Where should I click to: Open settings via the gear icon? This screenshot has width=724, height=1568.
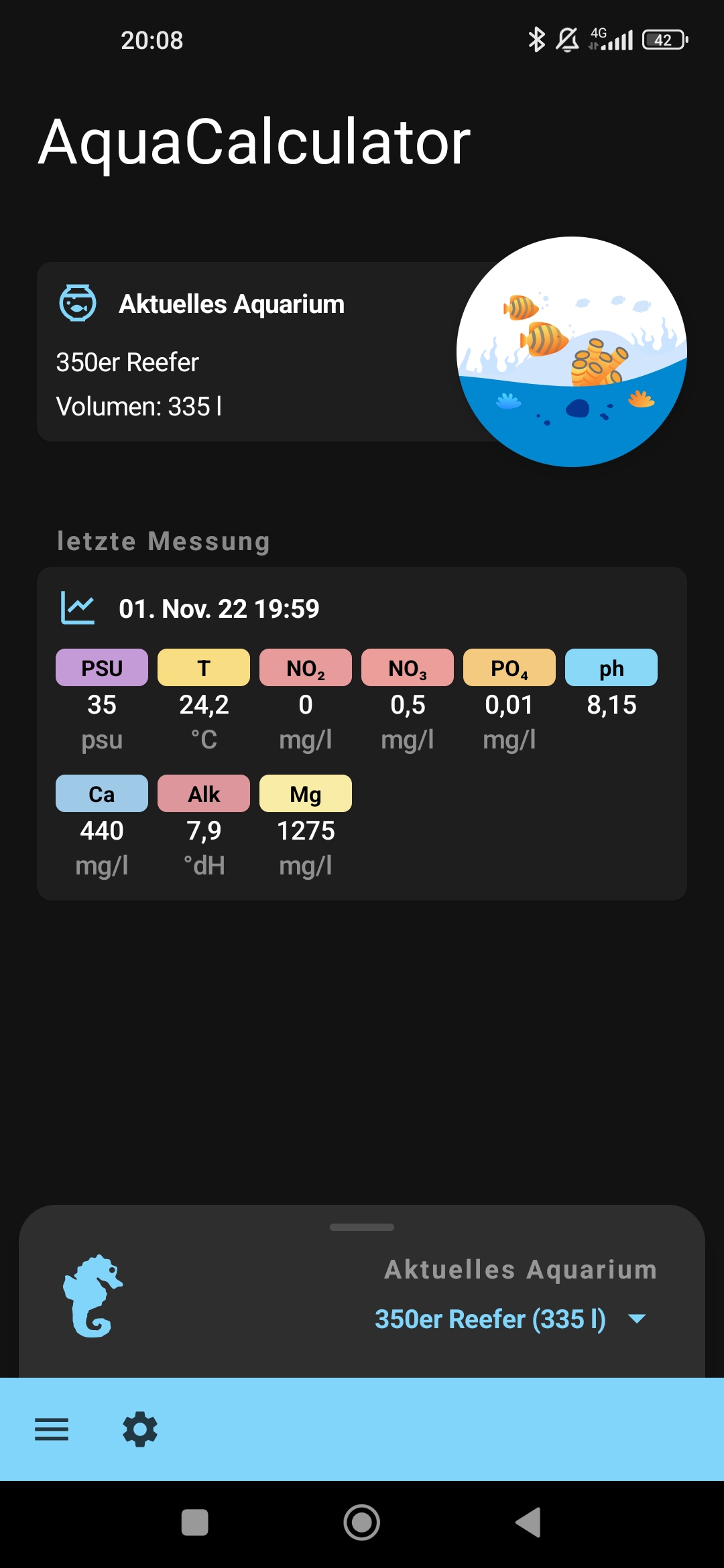click(x=140, y=1429)
